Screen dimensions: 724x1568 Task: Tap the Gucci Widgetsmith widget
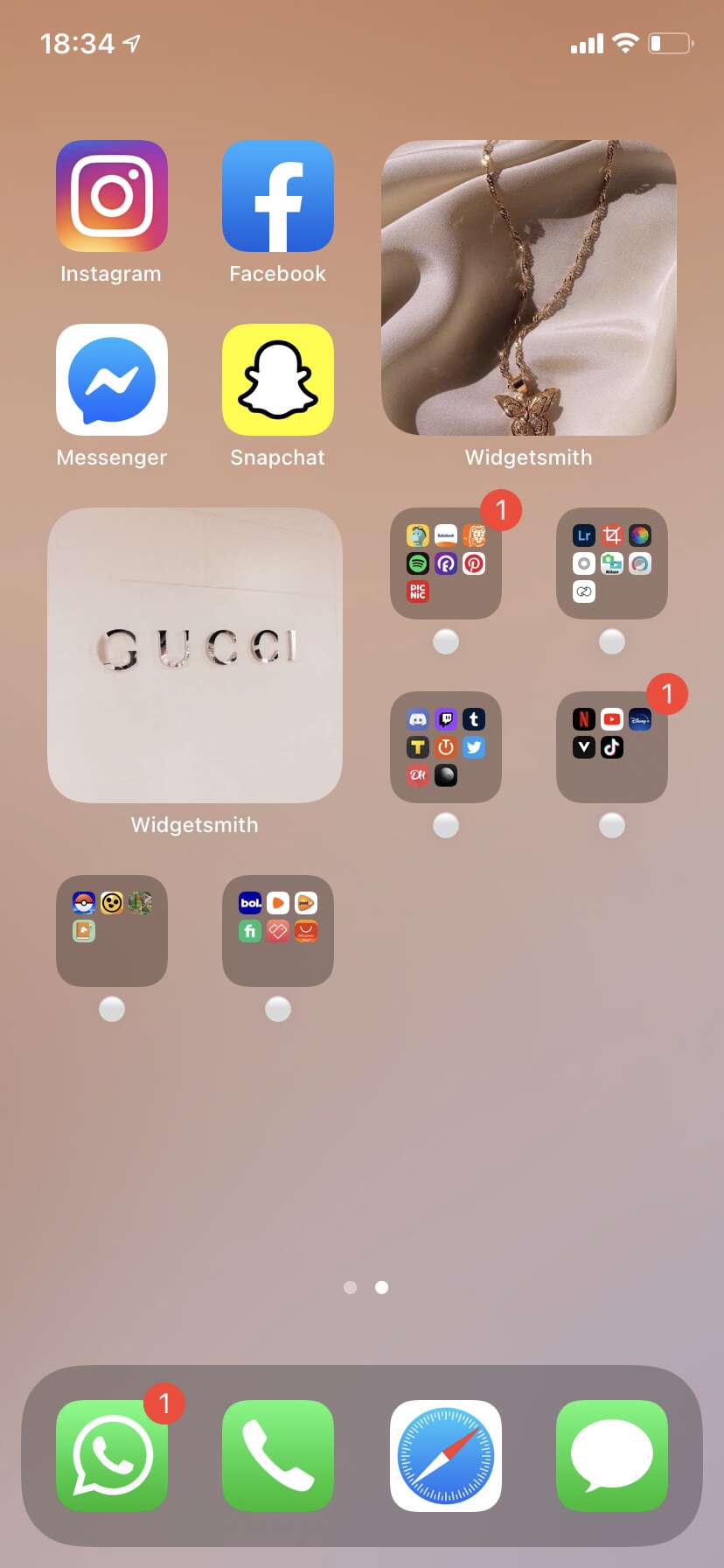tap(195, 655)
